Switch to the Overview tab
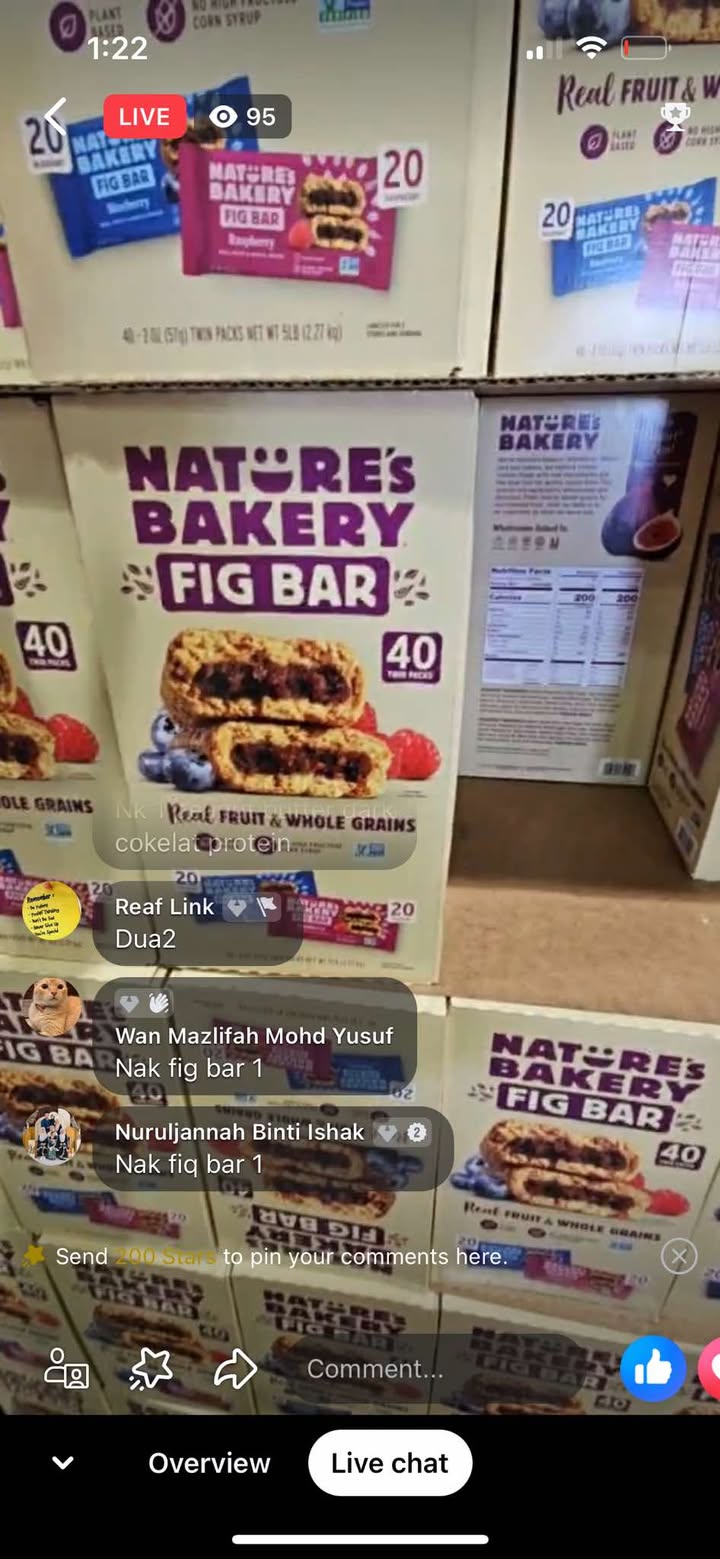Screen dimensions: 720x1559 (x=209, y=1463)
